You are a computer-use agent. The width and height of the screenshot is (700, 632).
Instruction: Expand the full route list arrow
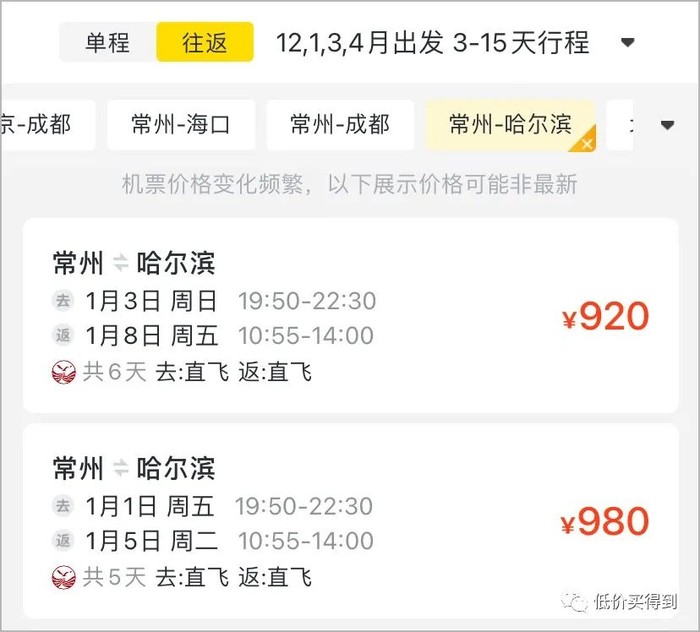[667, 125]
